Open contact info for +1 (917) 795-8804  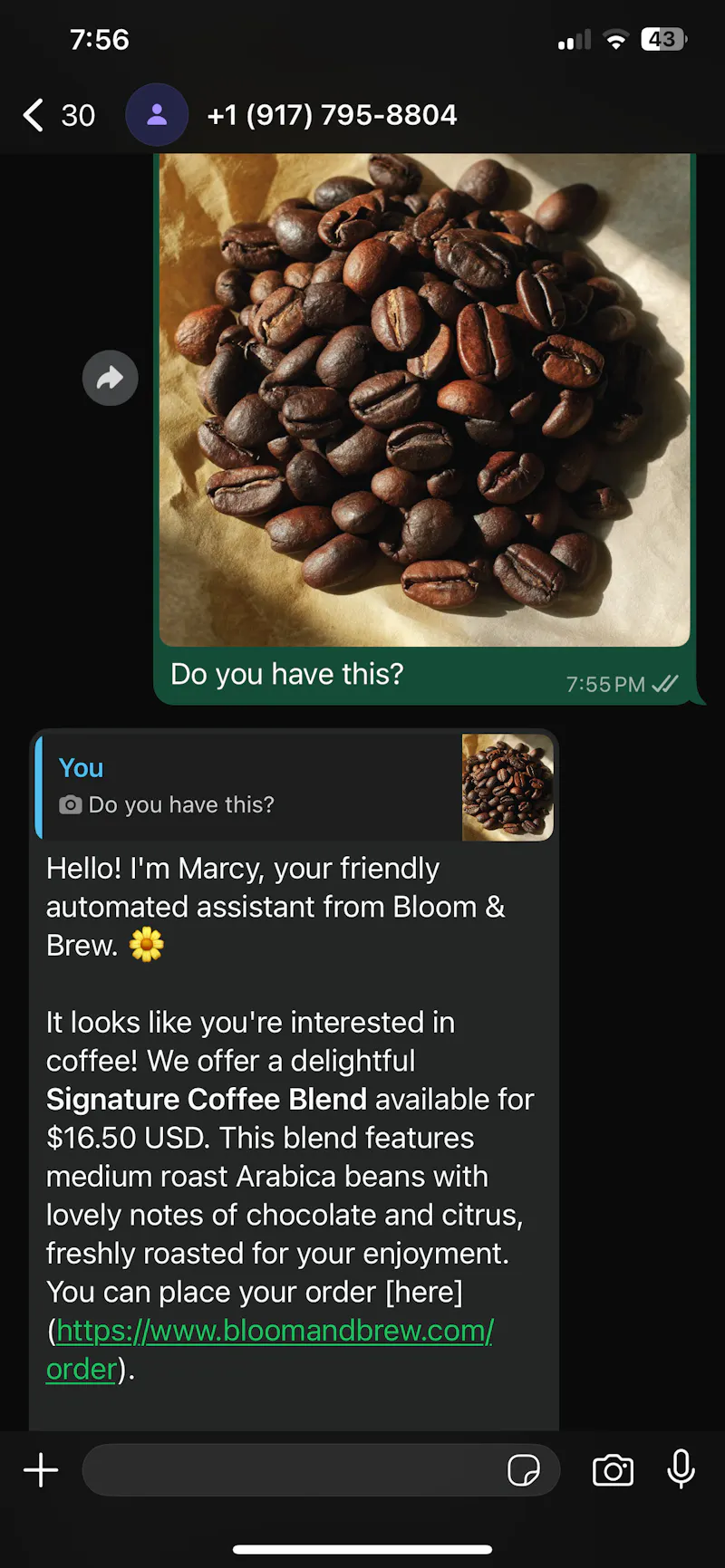[x=332, y=115]
